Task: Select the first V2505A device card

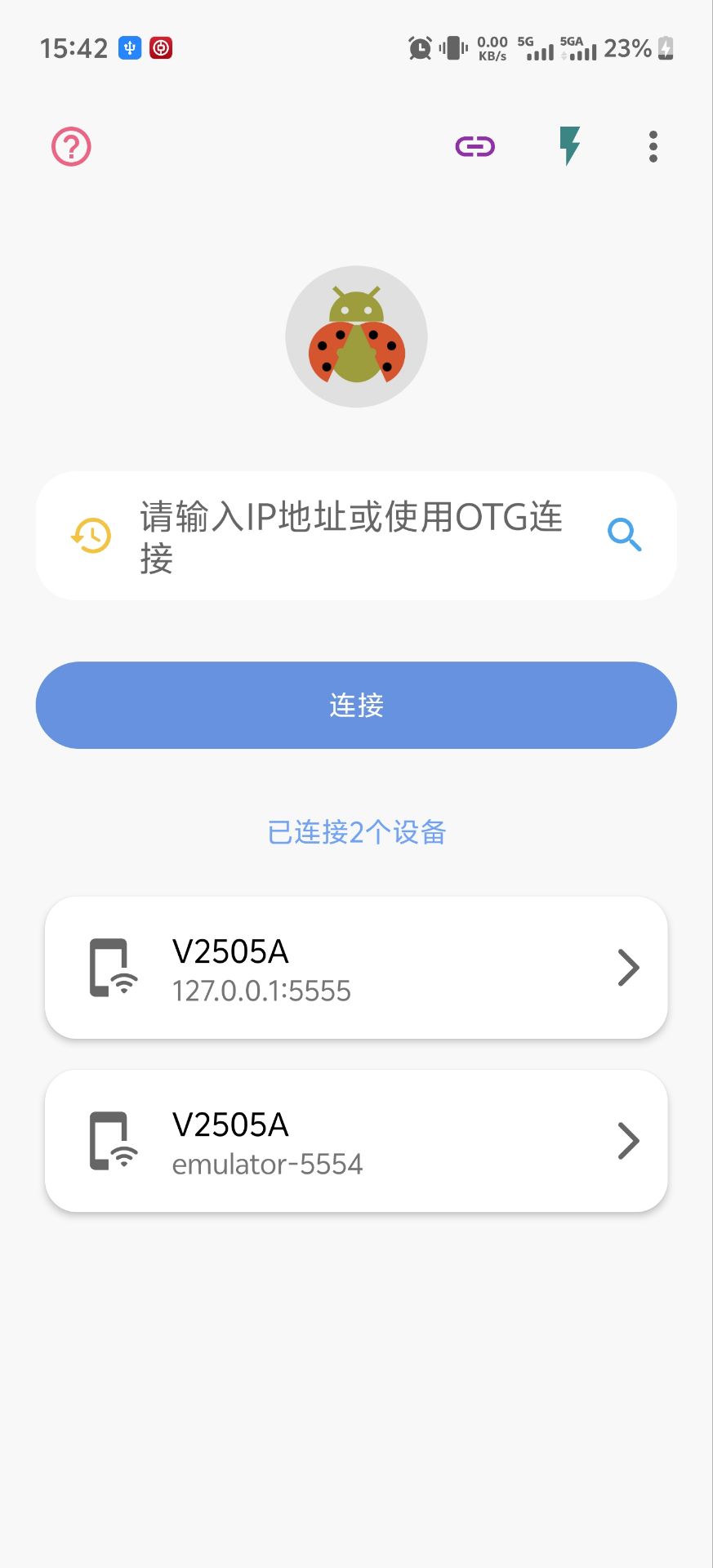Action: tap(356, 967)
